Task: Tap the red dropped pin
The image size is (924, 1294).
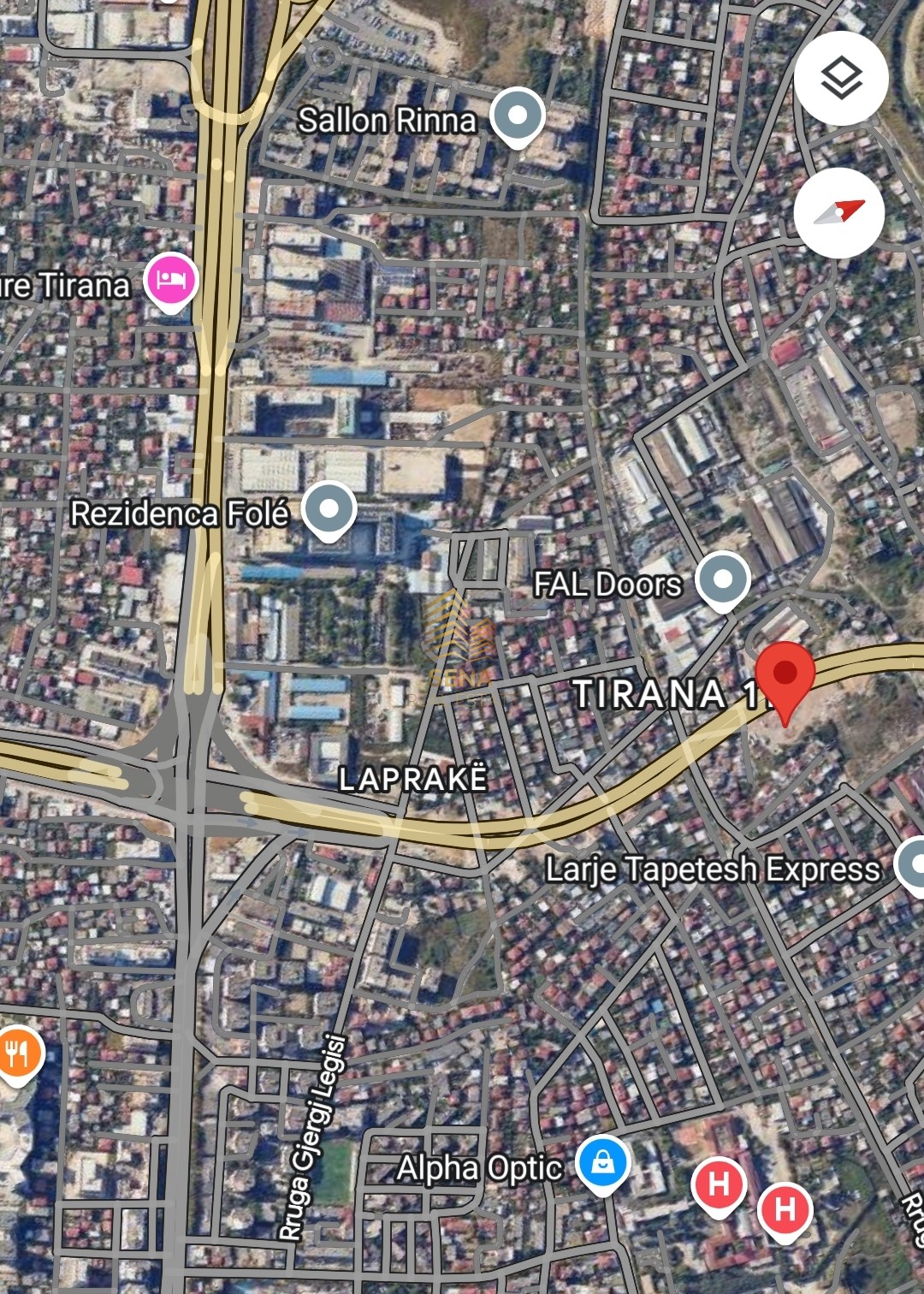Action: coord(785,676)
